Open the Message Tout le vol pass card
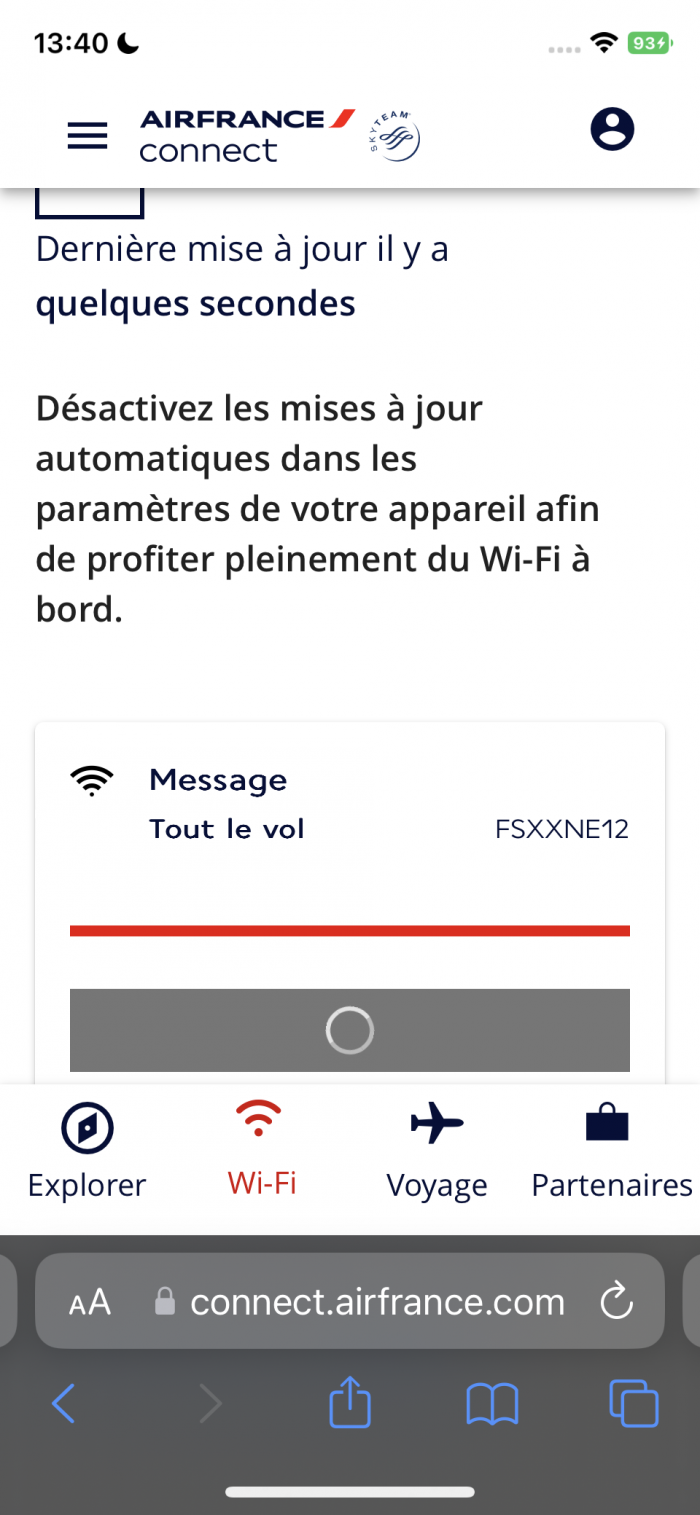The image size is (700, 1515). [349, 805]
